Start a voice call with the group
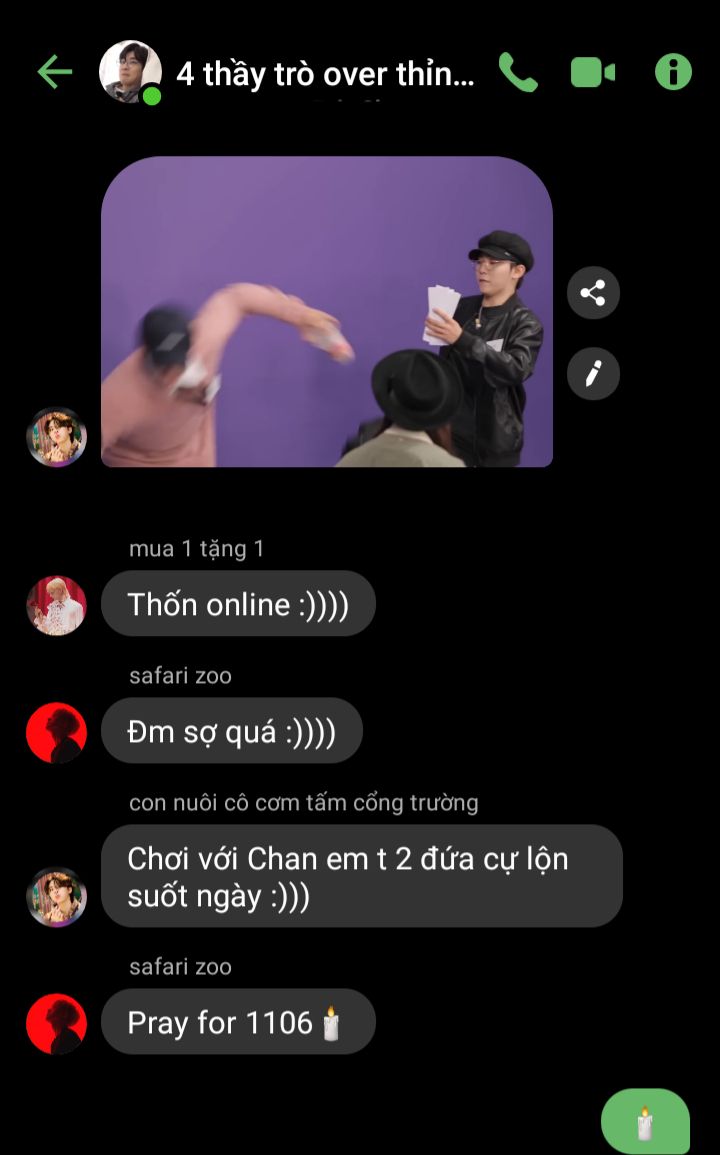The width and height of the screenshot is (720, 1155). [518, 72]
